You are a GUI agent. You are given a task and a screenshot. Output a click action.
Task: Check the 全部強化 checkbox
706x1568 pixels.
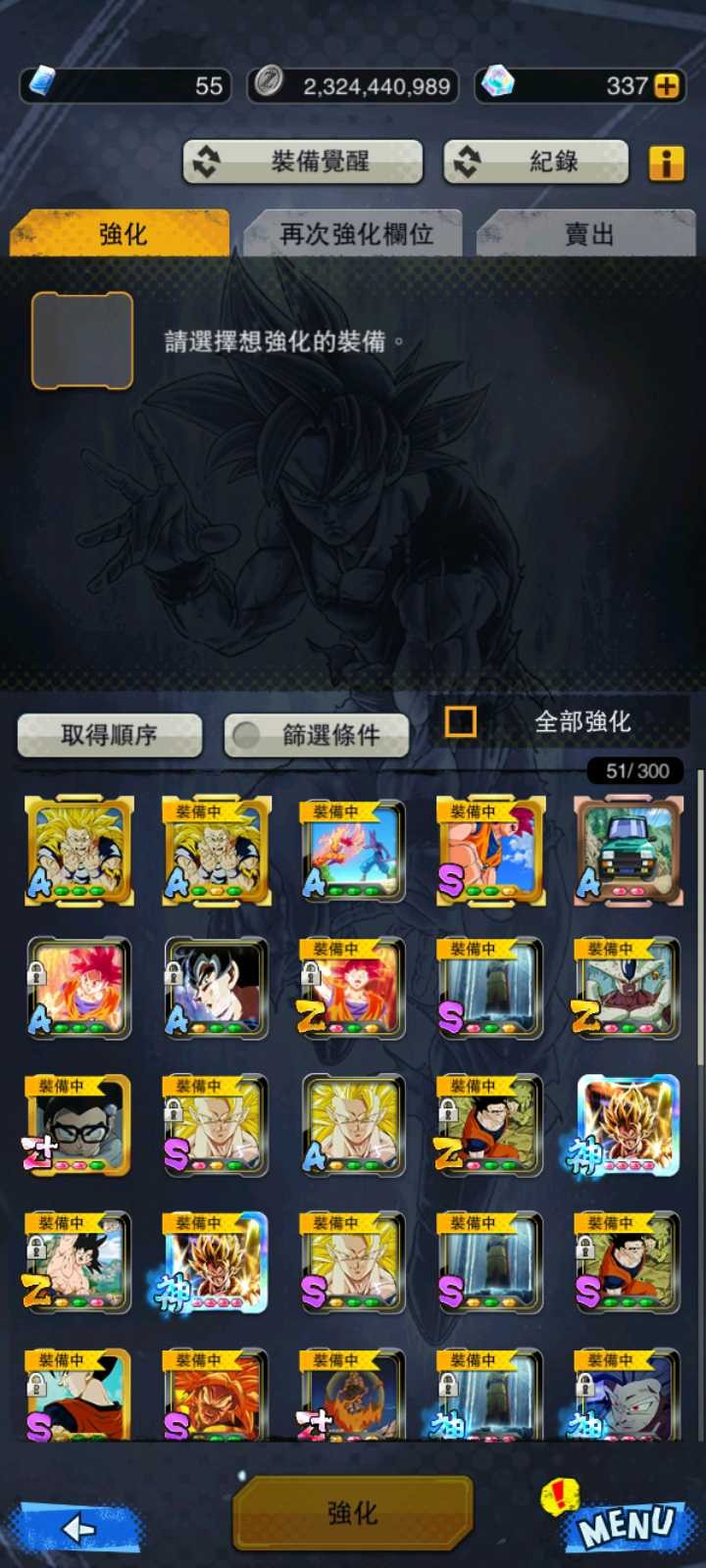461,721
